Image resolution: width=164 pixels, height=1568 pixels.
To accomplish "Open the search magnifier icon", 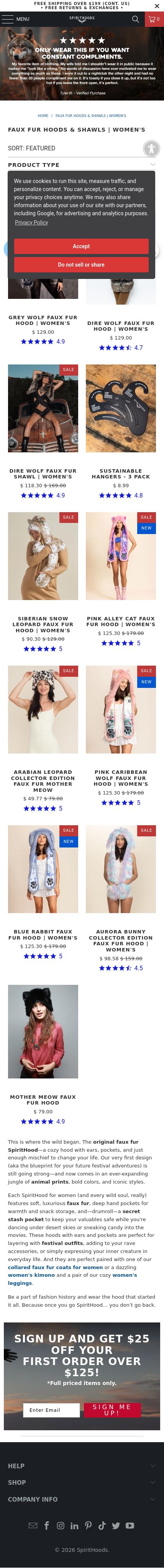I will (135, 19).
